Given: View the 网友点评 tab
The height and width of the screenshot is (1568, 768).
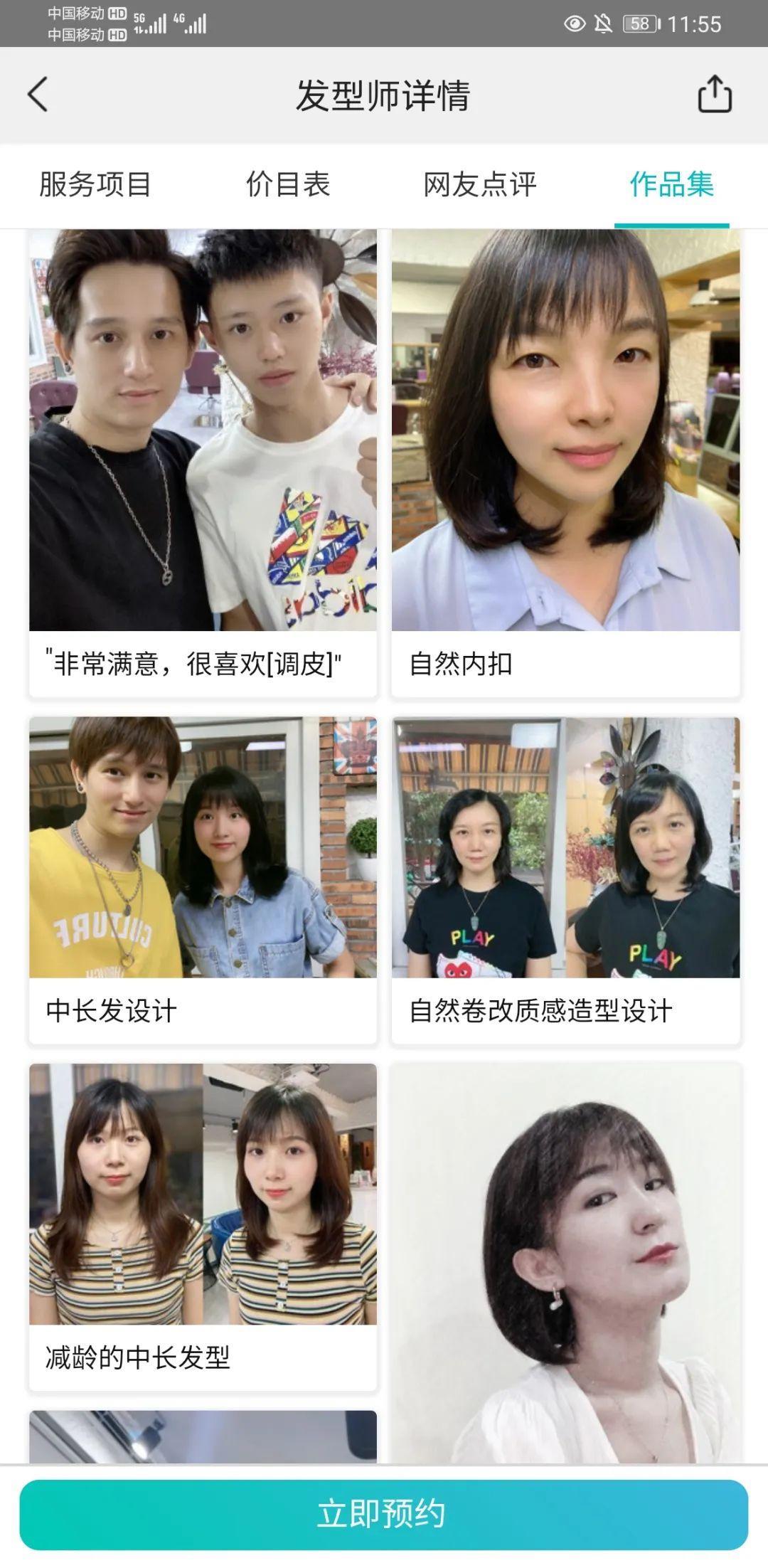Looking at the screenshot, I should point(480,185).
